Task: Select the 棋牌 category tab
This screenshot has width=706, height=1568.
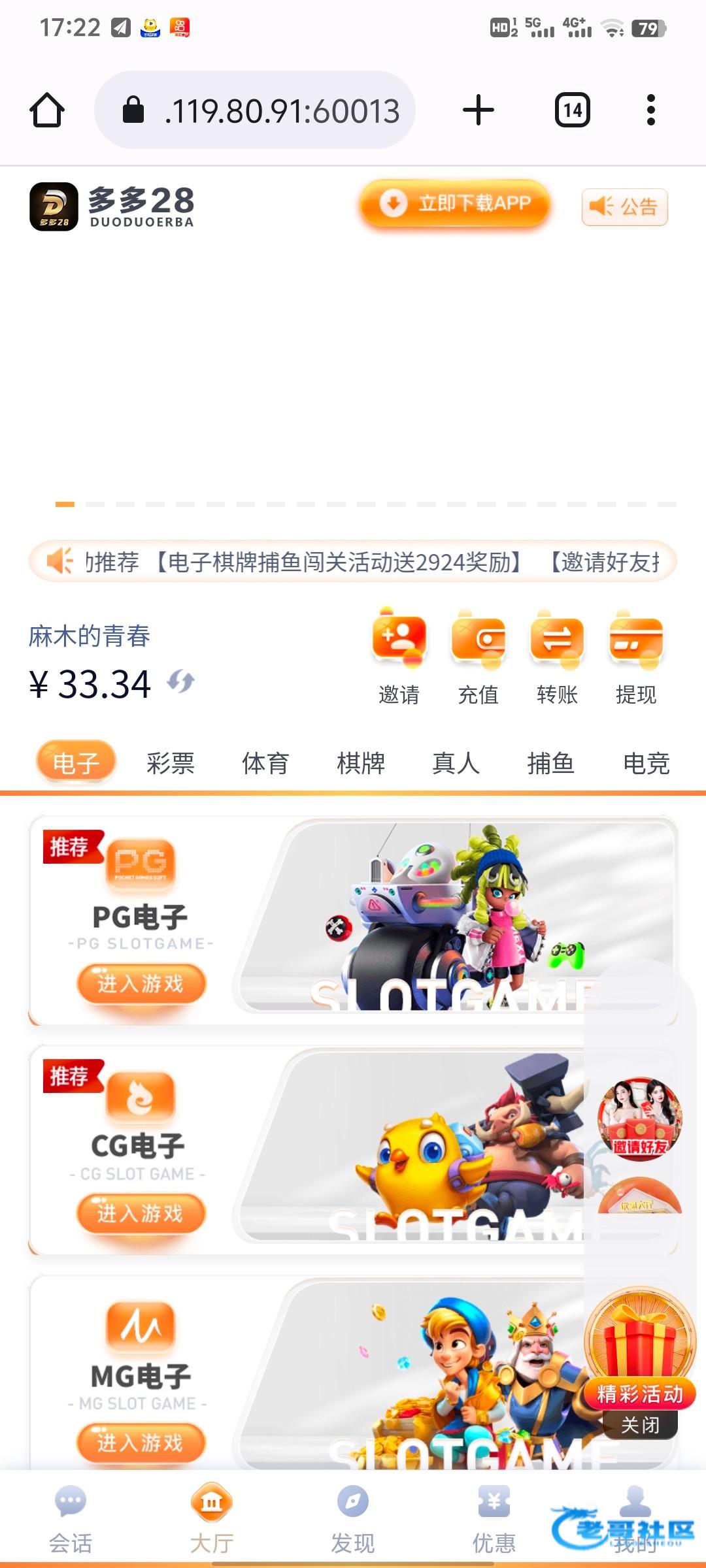Action: coord(361,762)
